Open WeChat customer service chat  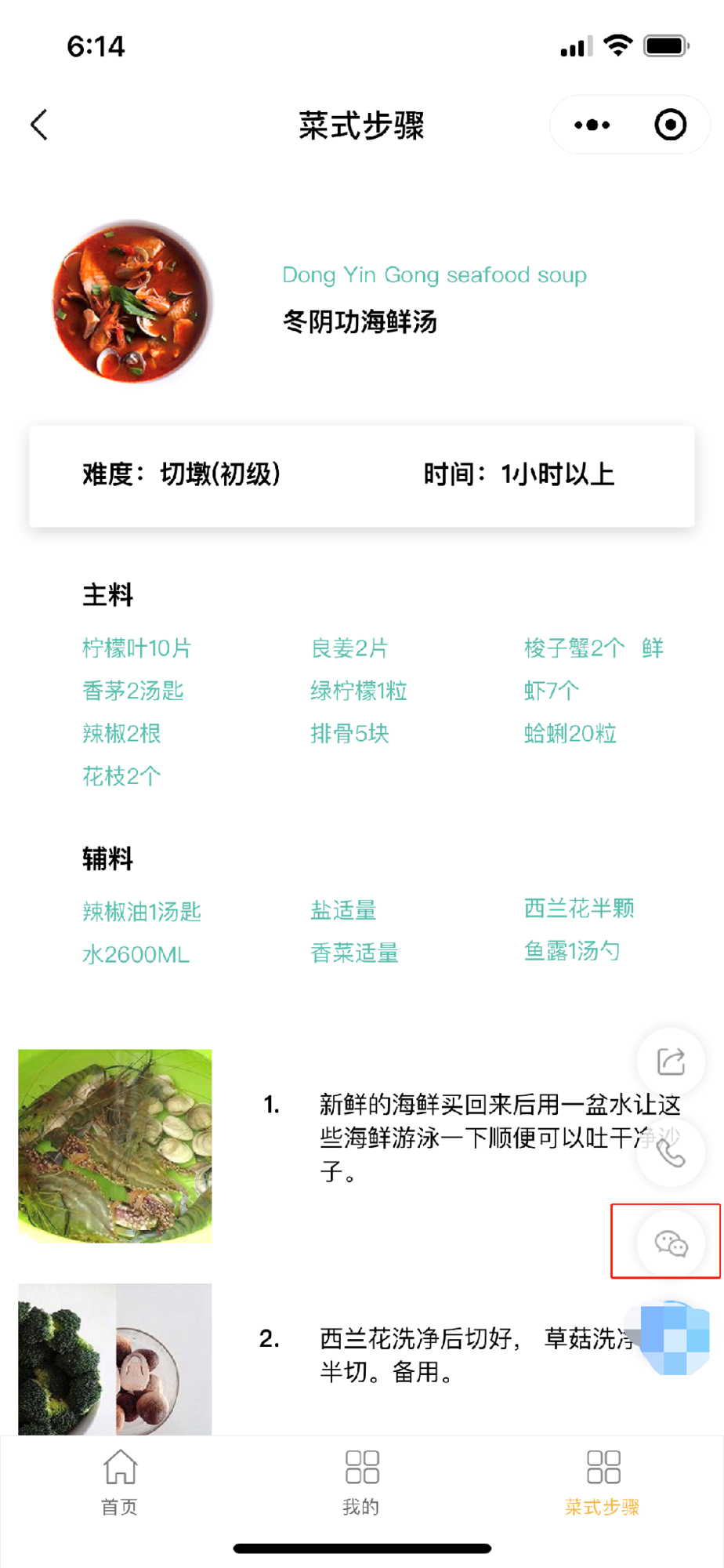point(671,1243)
